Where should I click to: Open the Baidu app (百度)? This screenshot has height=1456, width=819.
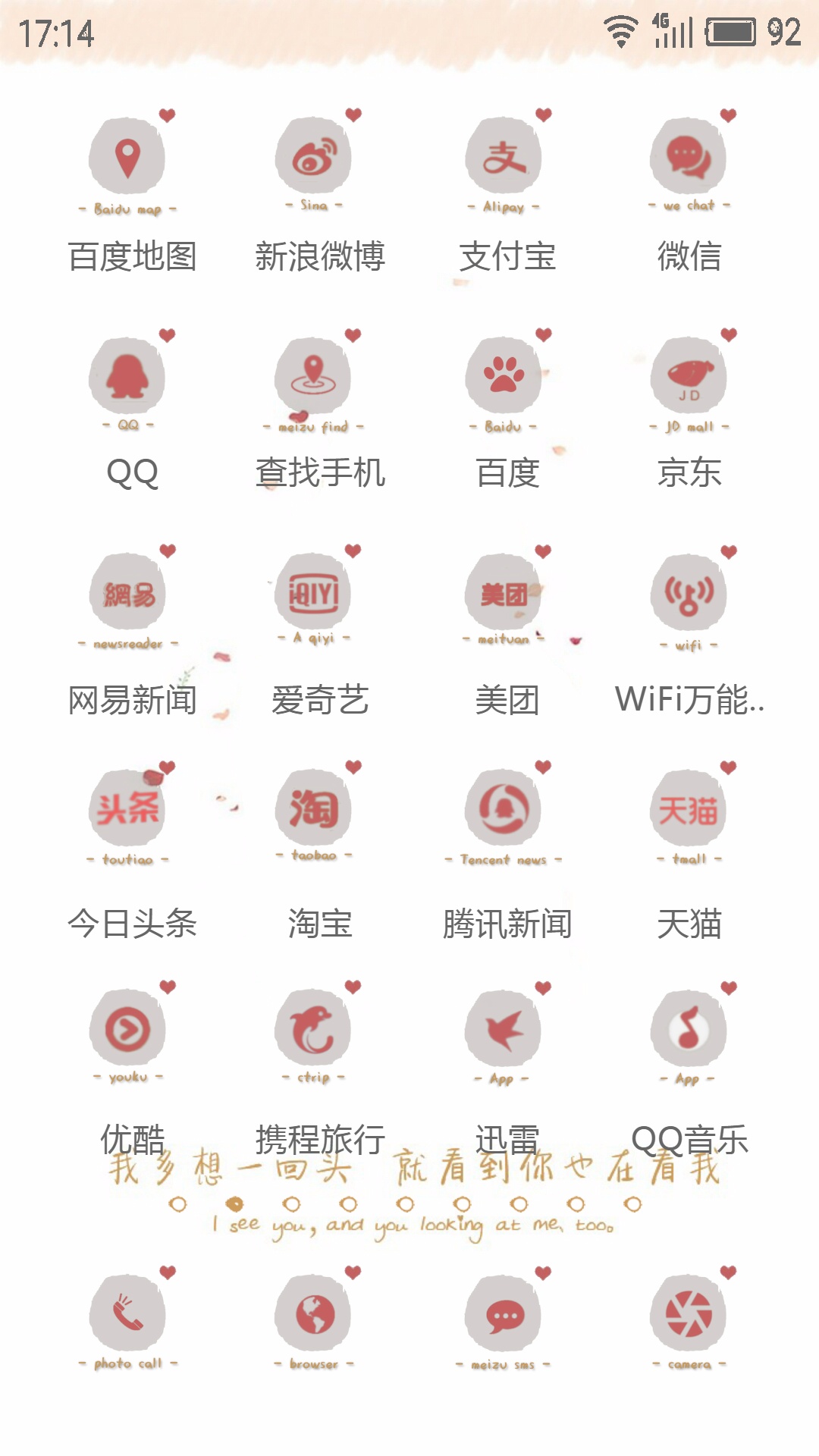click(504, 376)
